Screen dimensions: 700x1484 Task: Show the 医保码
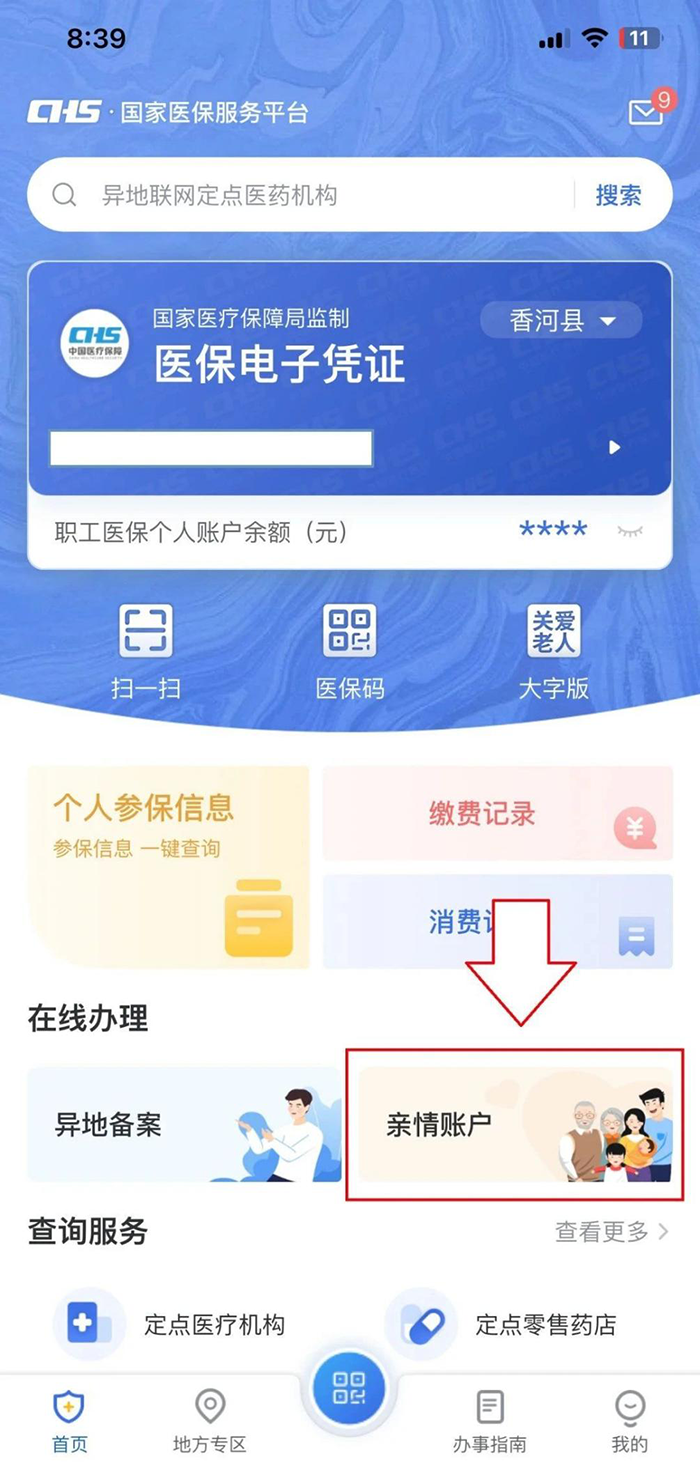[349, 651]
